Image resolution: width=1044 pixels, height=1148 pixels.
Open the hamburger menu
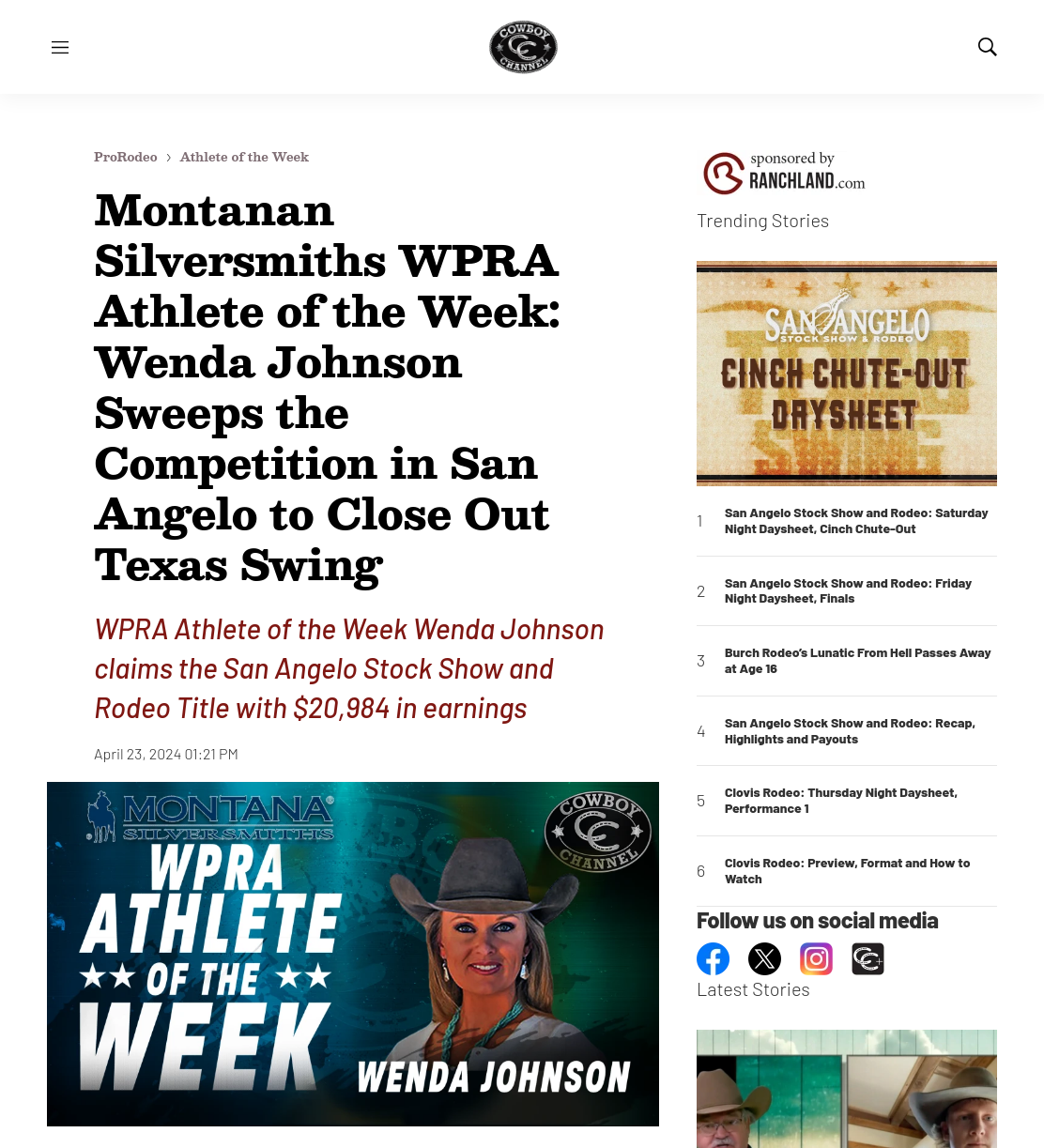point(60,47)
